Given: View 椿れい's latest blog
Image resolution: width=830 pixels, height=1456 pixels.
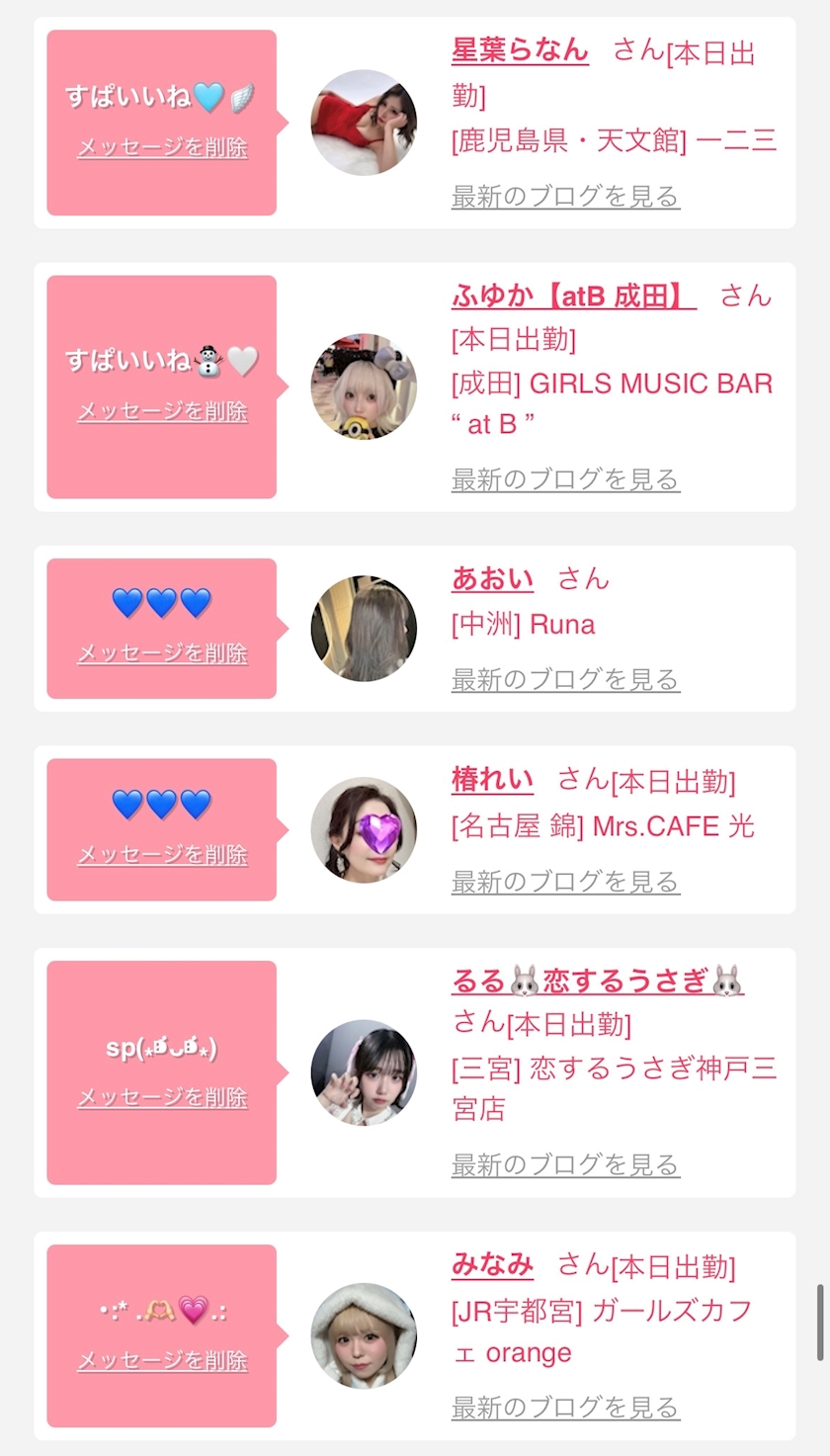Looking at the screenshot, I should coord(565,881).
